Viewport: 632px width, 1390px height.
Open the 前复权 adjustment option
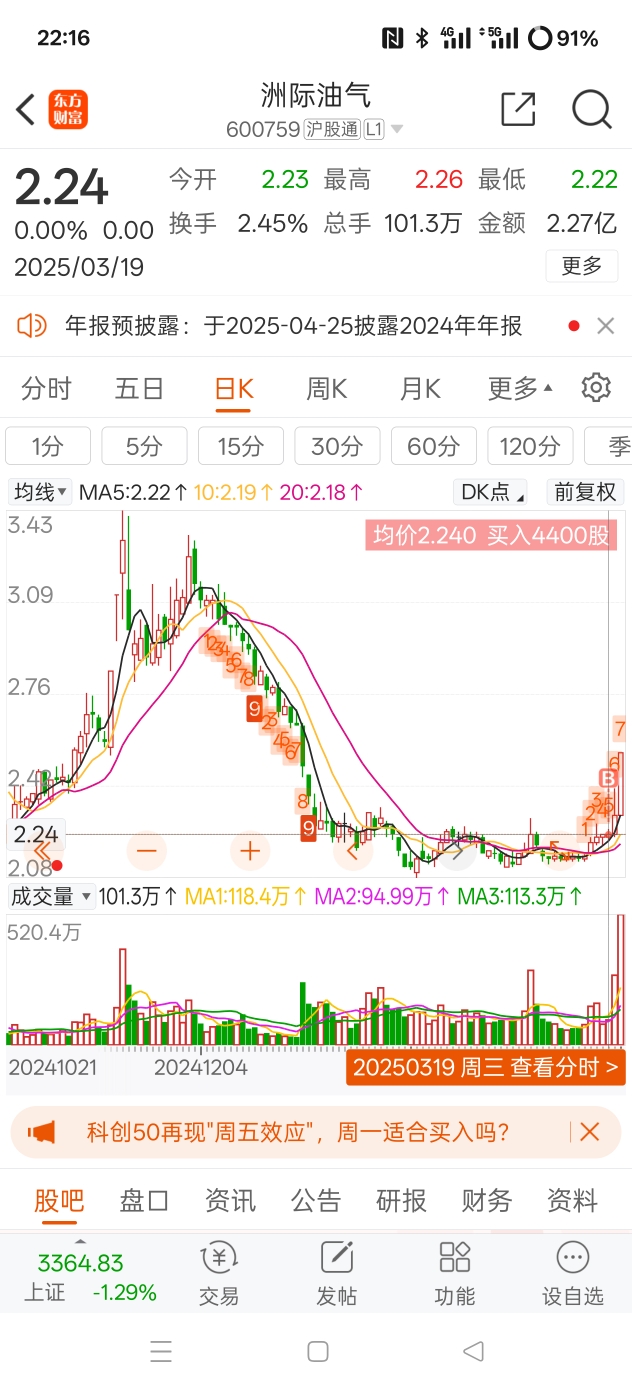point(585,492)
